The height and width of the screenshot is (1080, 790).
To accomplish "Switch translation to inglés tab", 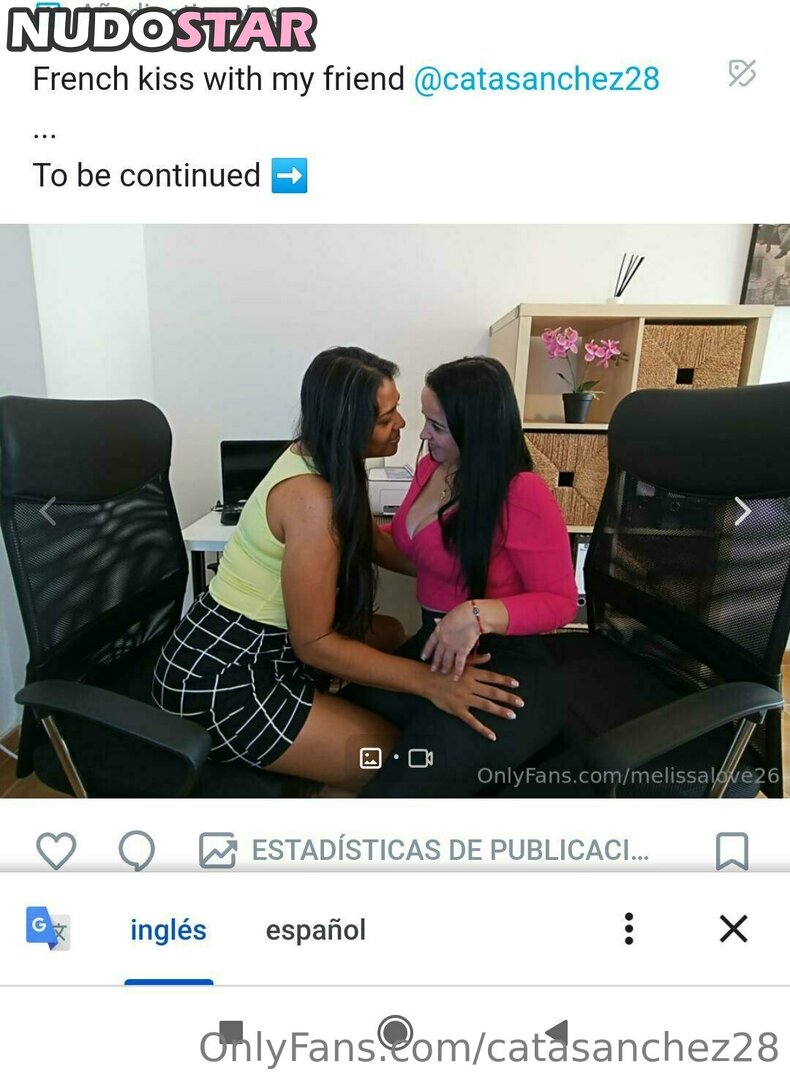I will pyautogui.click(x=168, y=930).
